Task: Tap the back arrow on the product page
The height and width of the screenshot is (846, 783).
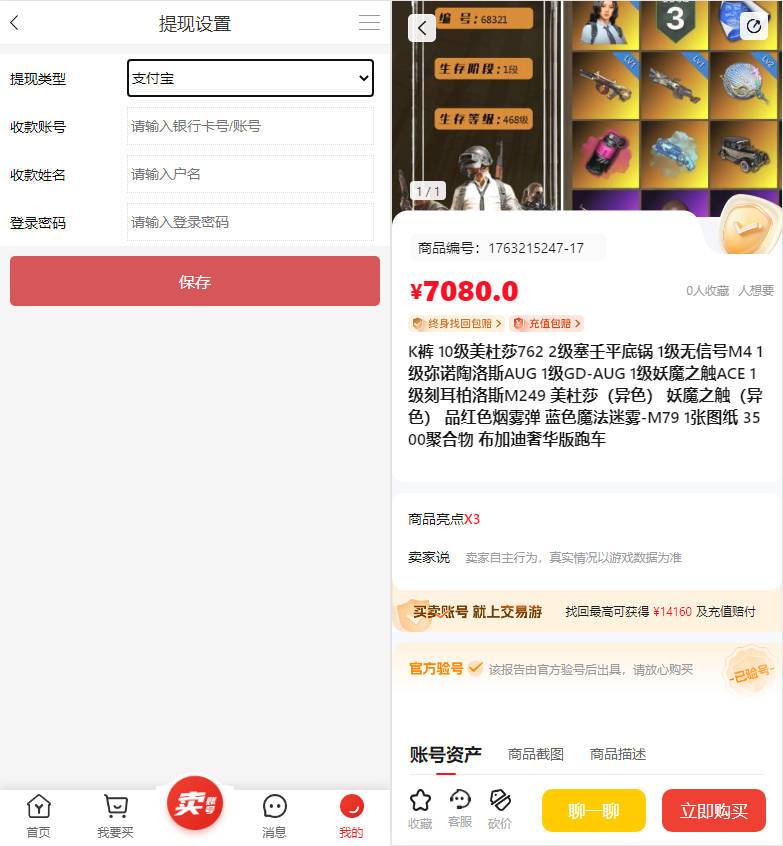Action: (x=421, y=27)
